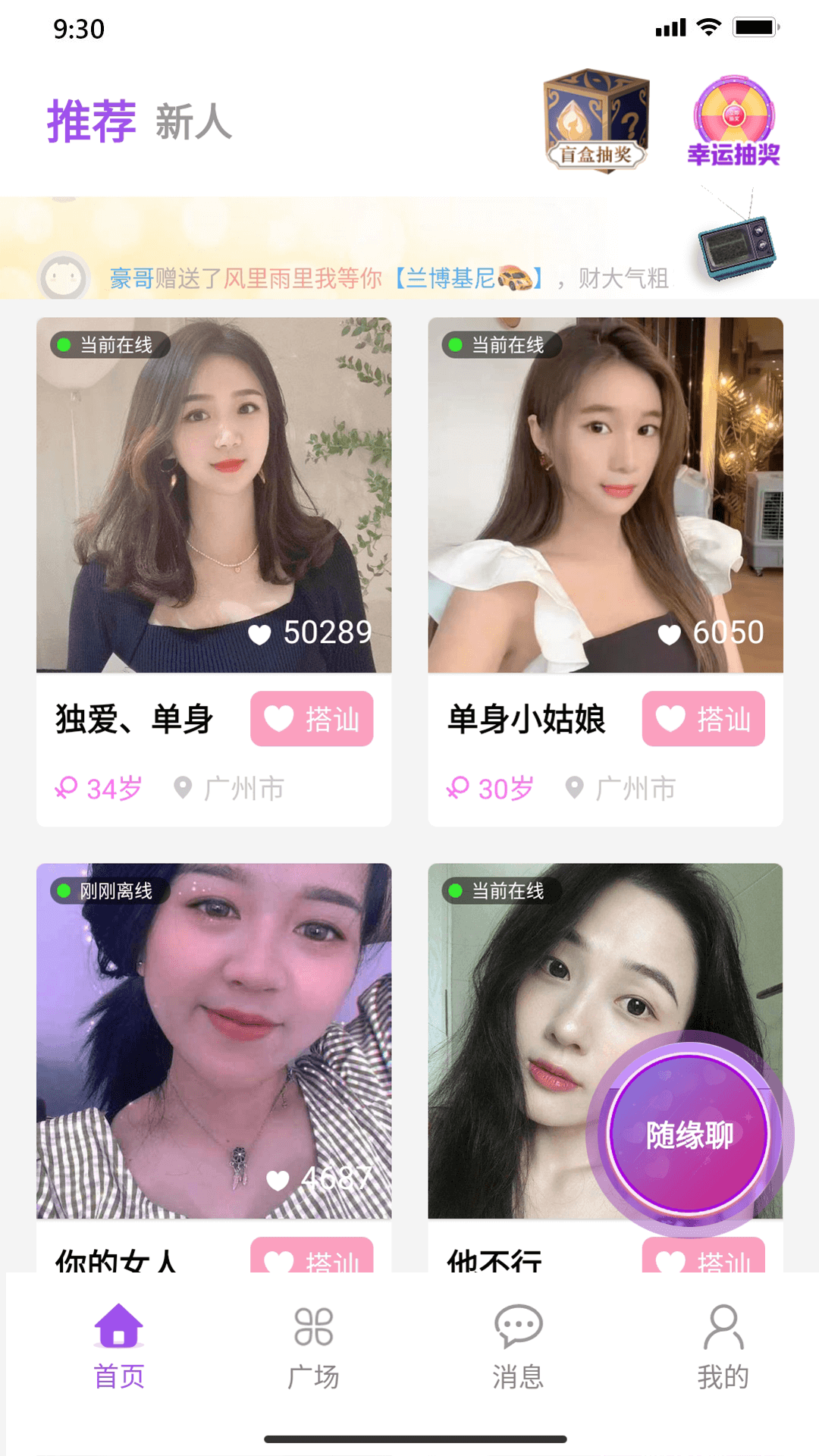
Task: Open the 豪哥 gift announcement banner
Action: click(x=379, y=278)
